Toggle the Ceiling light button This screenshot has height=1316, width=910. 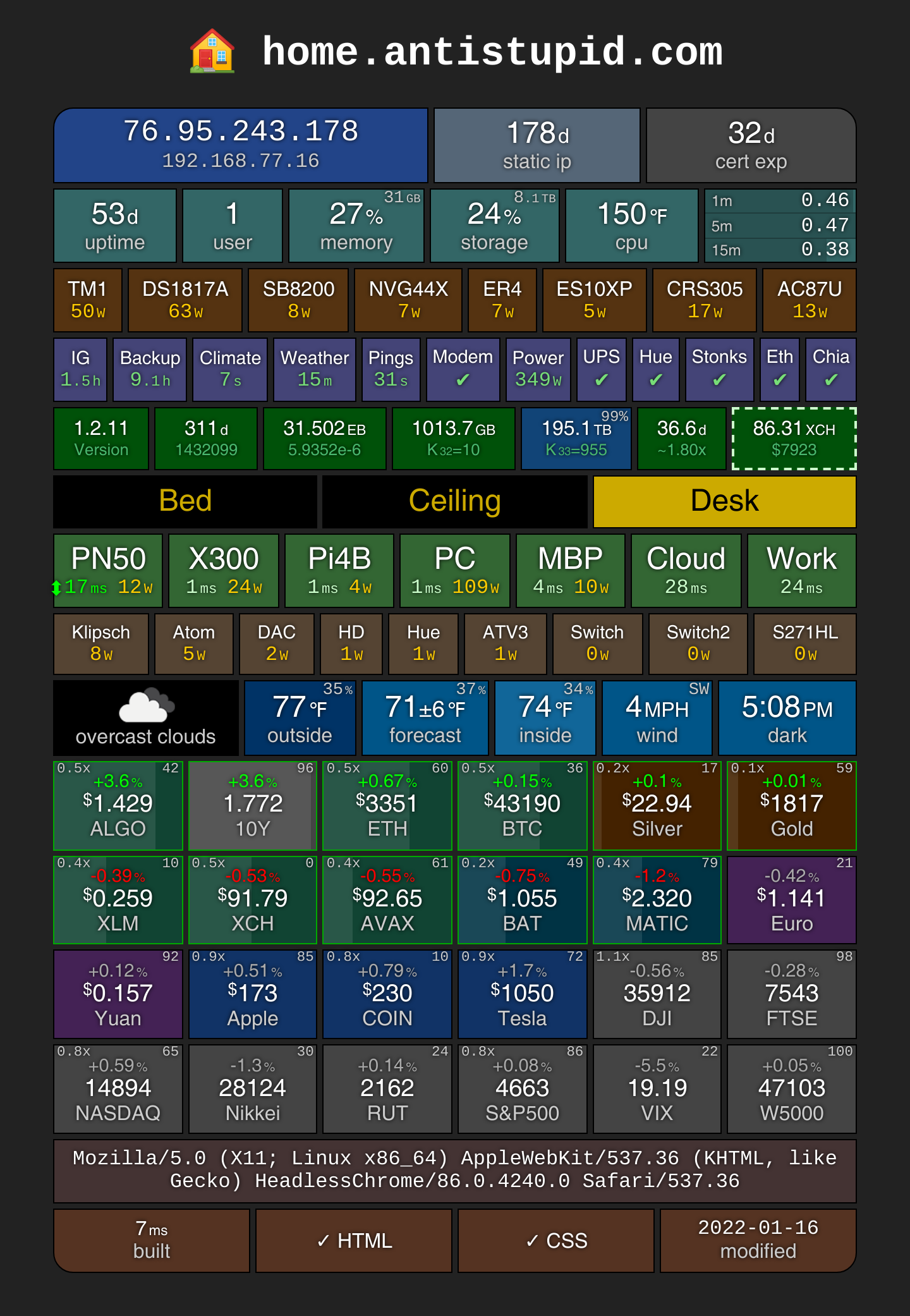tap(455, 501)
